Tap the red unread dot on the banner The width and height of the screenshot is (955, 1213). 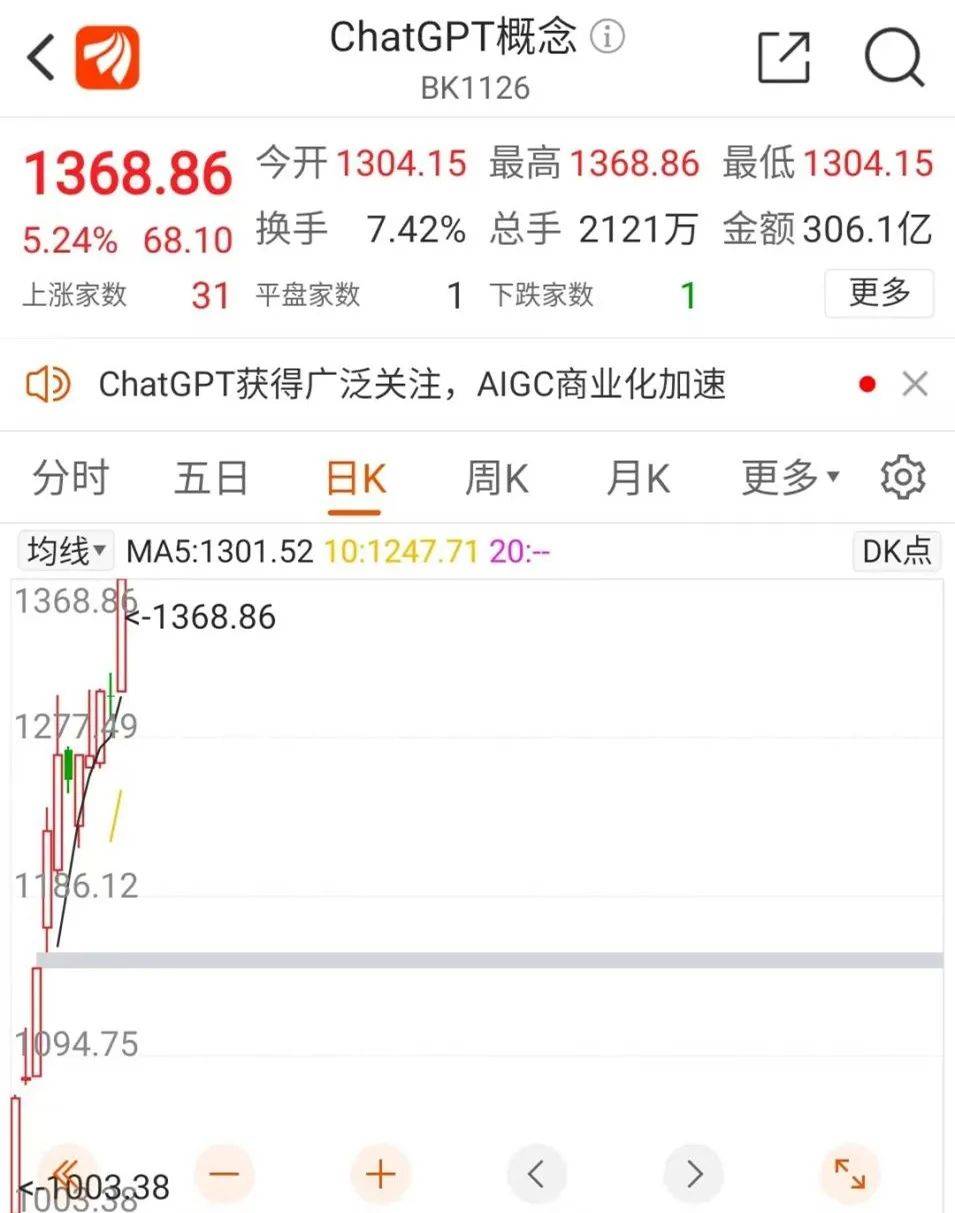tap(866, 383)
